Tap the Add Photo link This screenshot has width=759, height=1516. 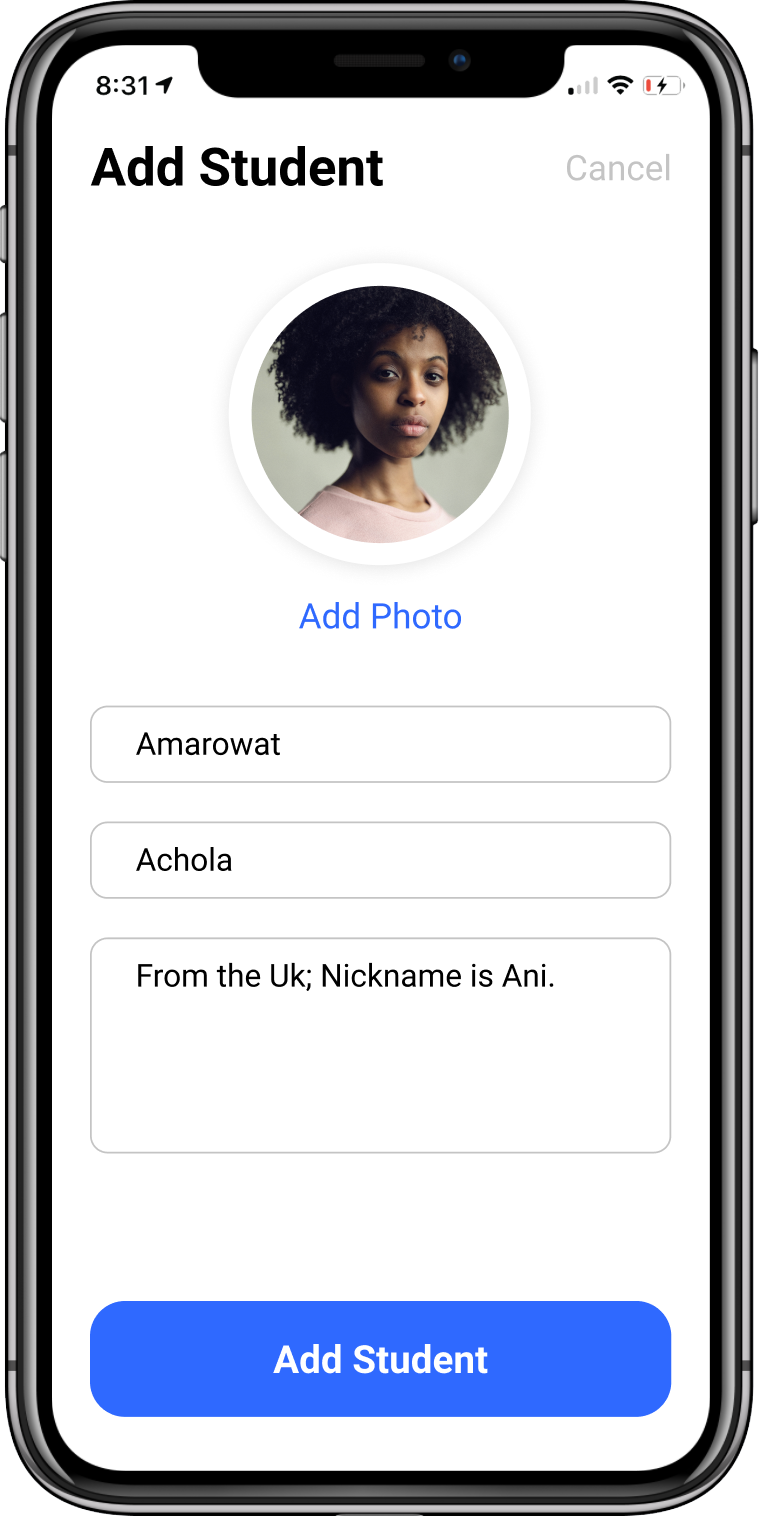point(380,616)
